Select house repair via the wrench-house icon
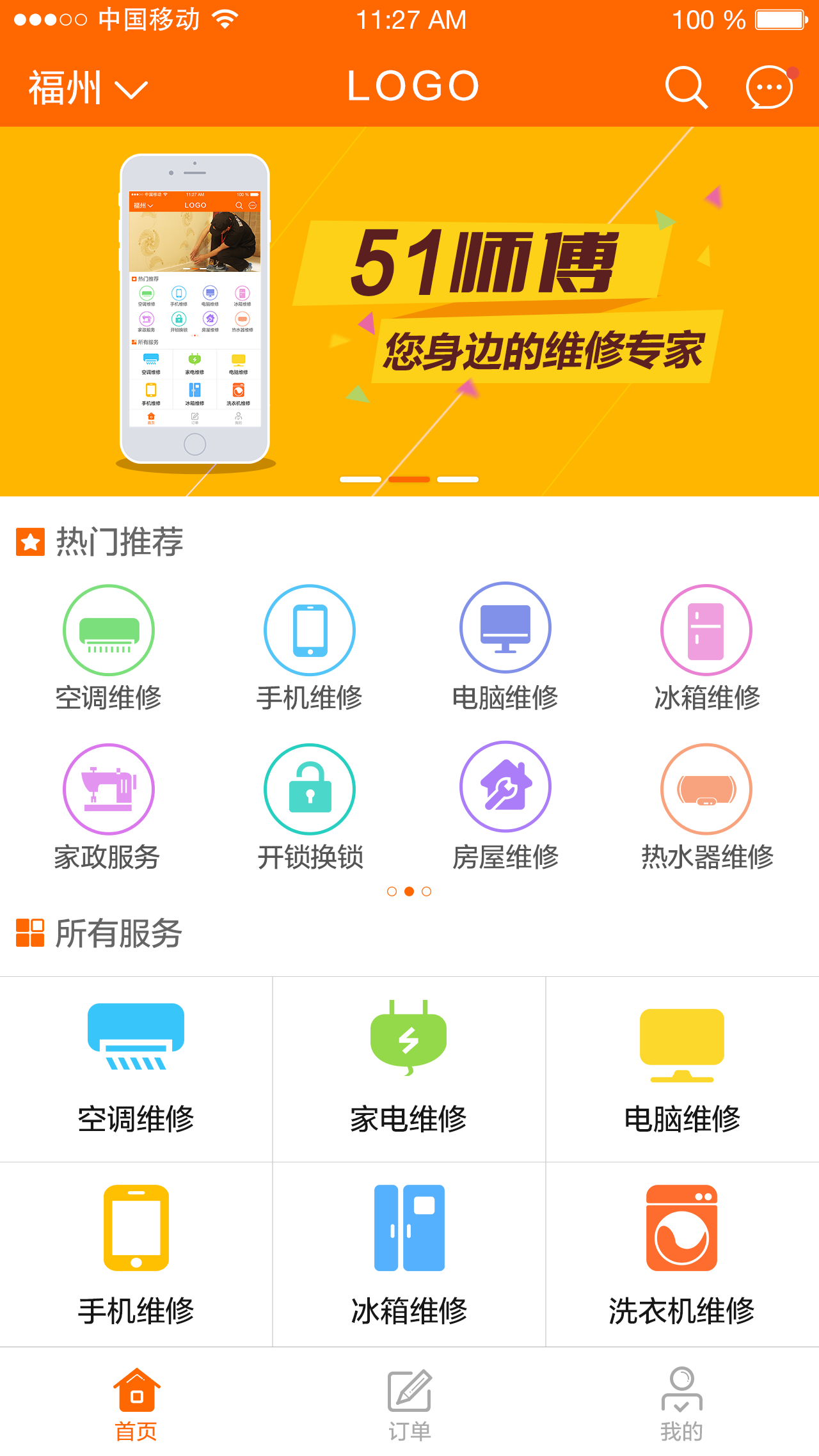 505,789
